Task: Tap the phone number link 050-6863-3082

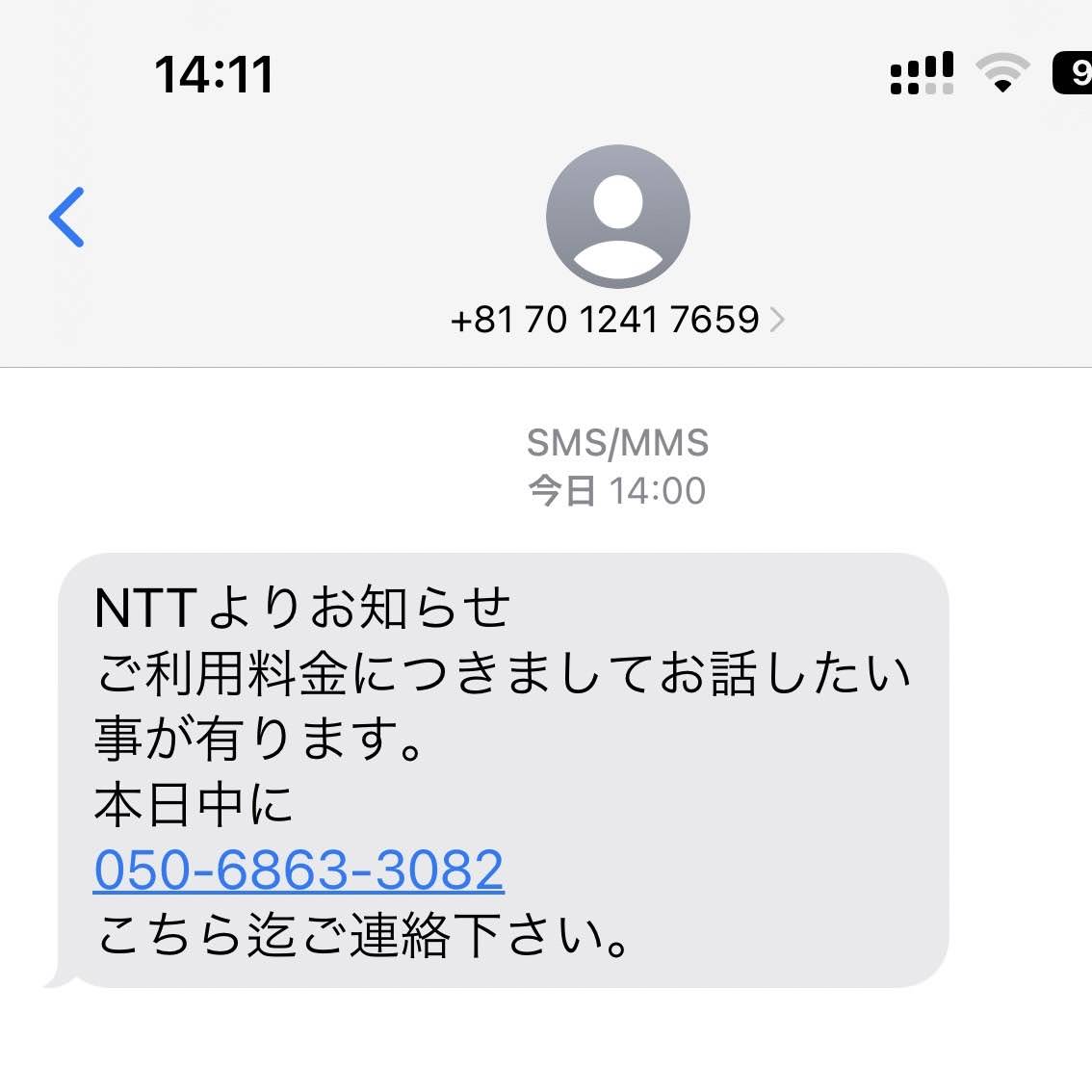Action: click(x=299, y=870)
